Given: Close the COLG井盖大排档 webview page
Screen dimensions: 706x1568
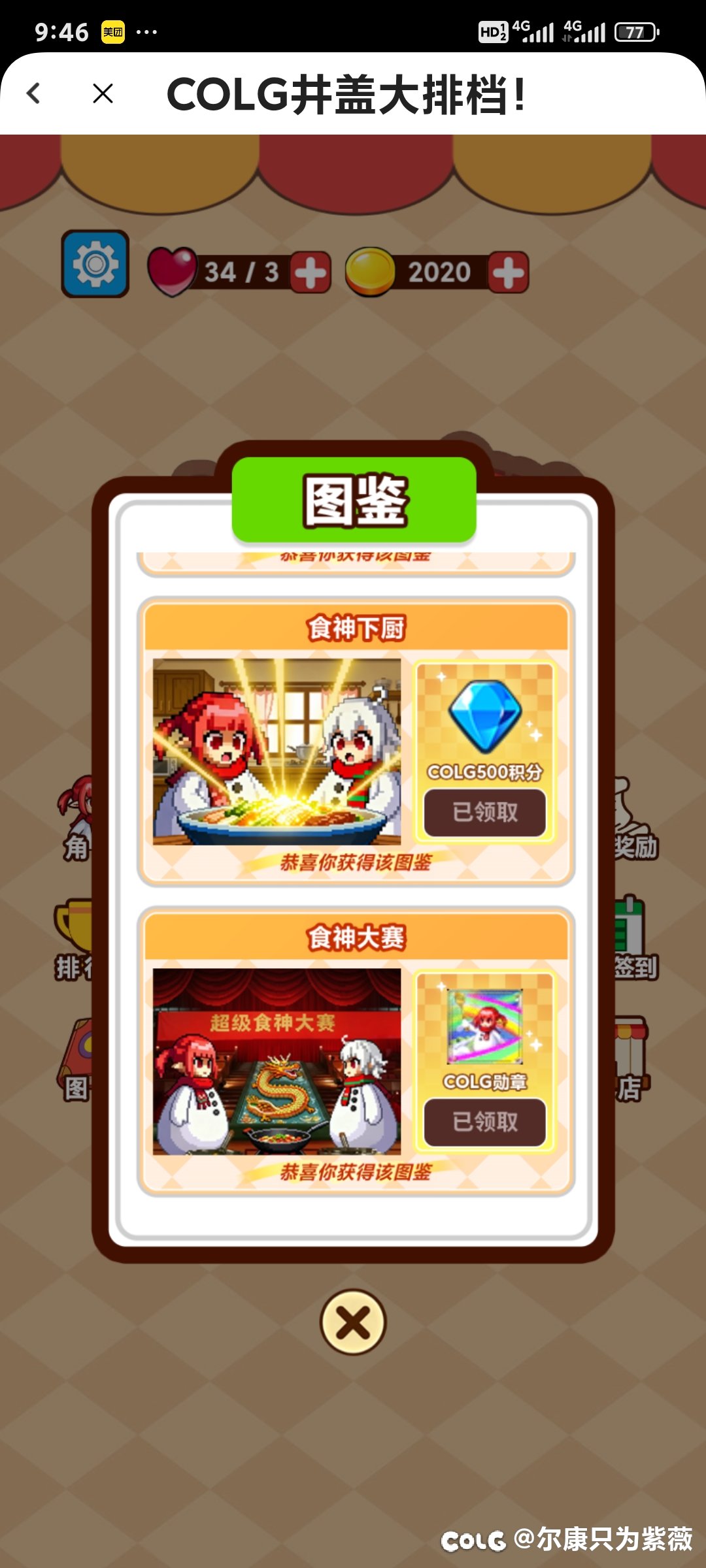Looking at the screenshot, I should click(x=103, y=93).
